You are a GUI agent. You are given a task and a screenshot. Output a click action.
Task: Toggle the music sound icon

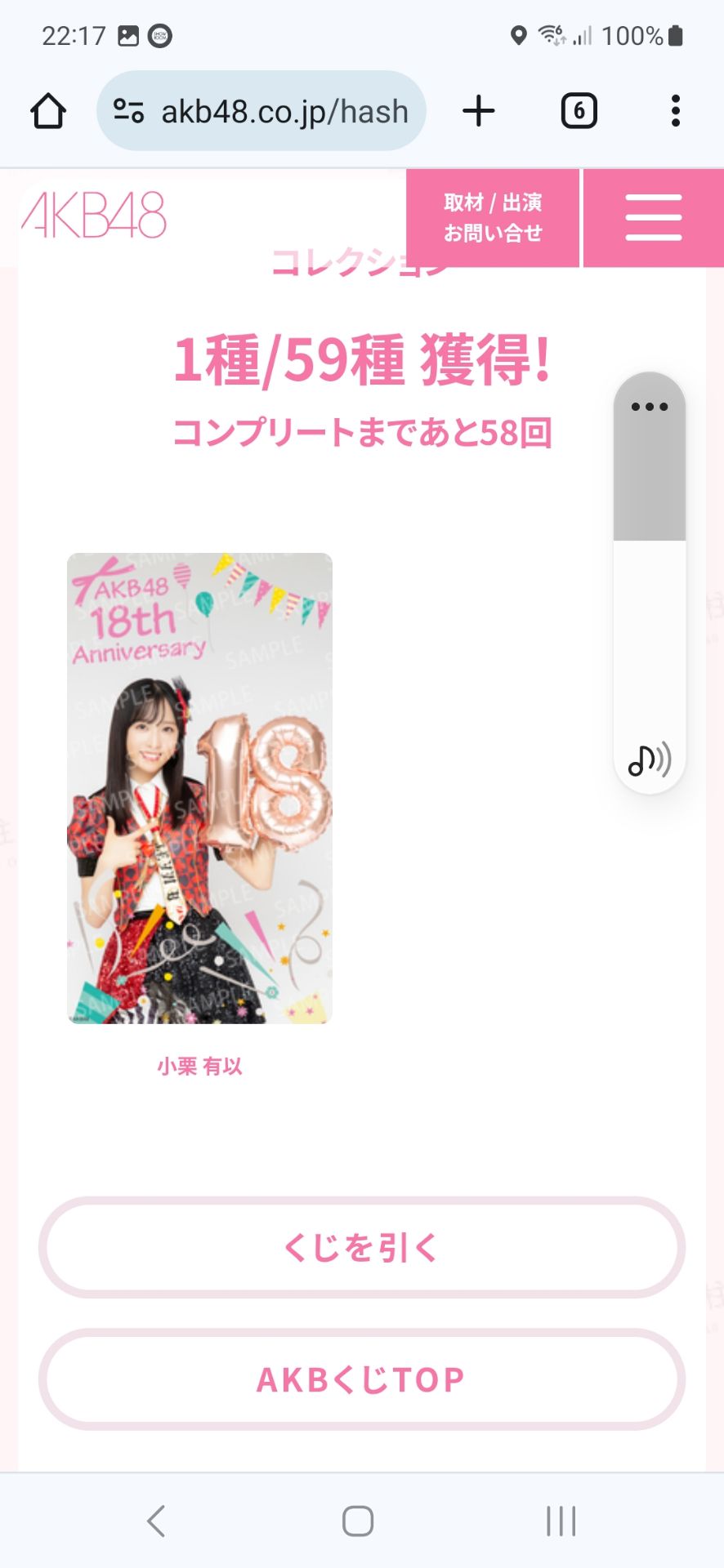tap(650, 759)
